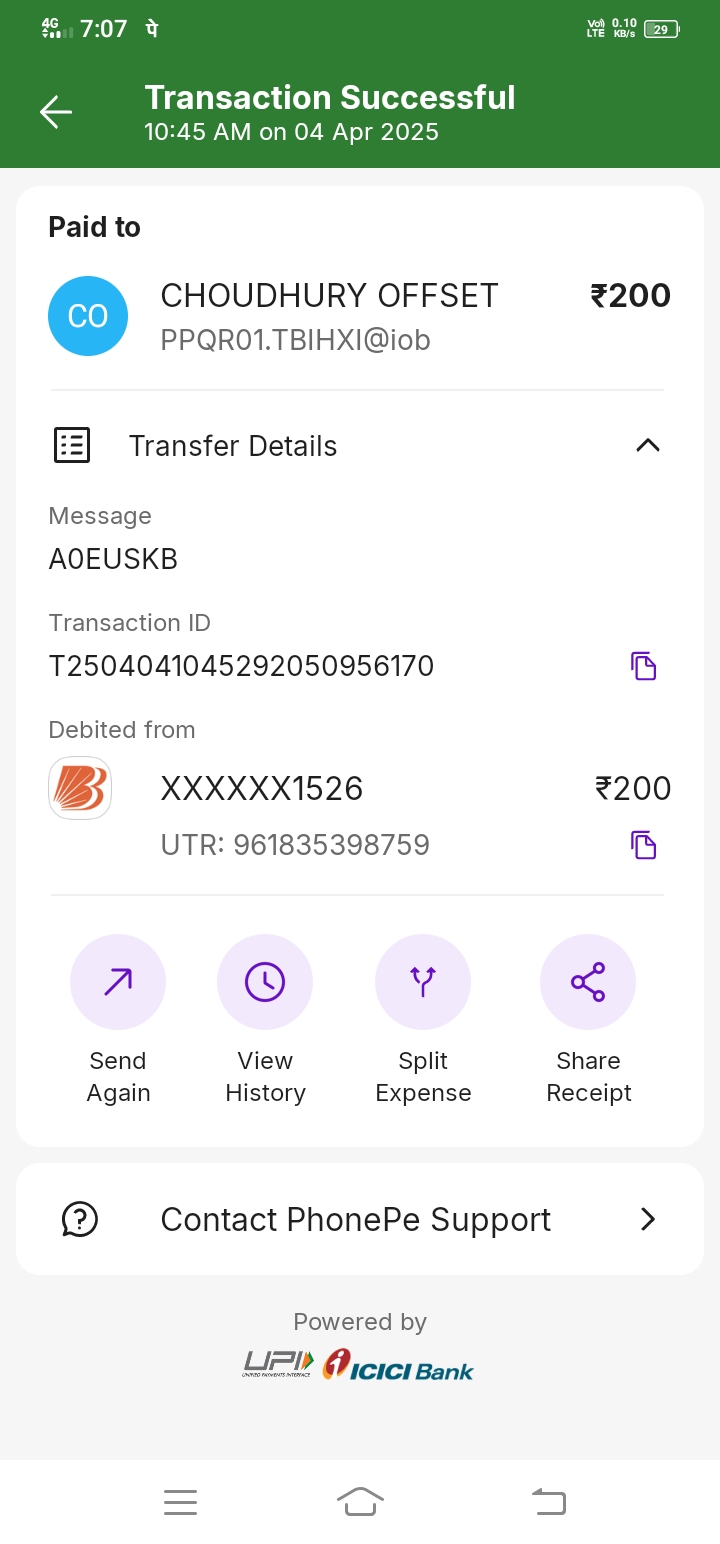Collapse the Transfer Details section
The width and height of the screenshot is (720, 1544).
point(647,446)
